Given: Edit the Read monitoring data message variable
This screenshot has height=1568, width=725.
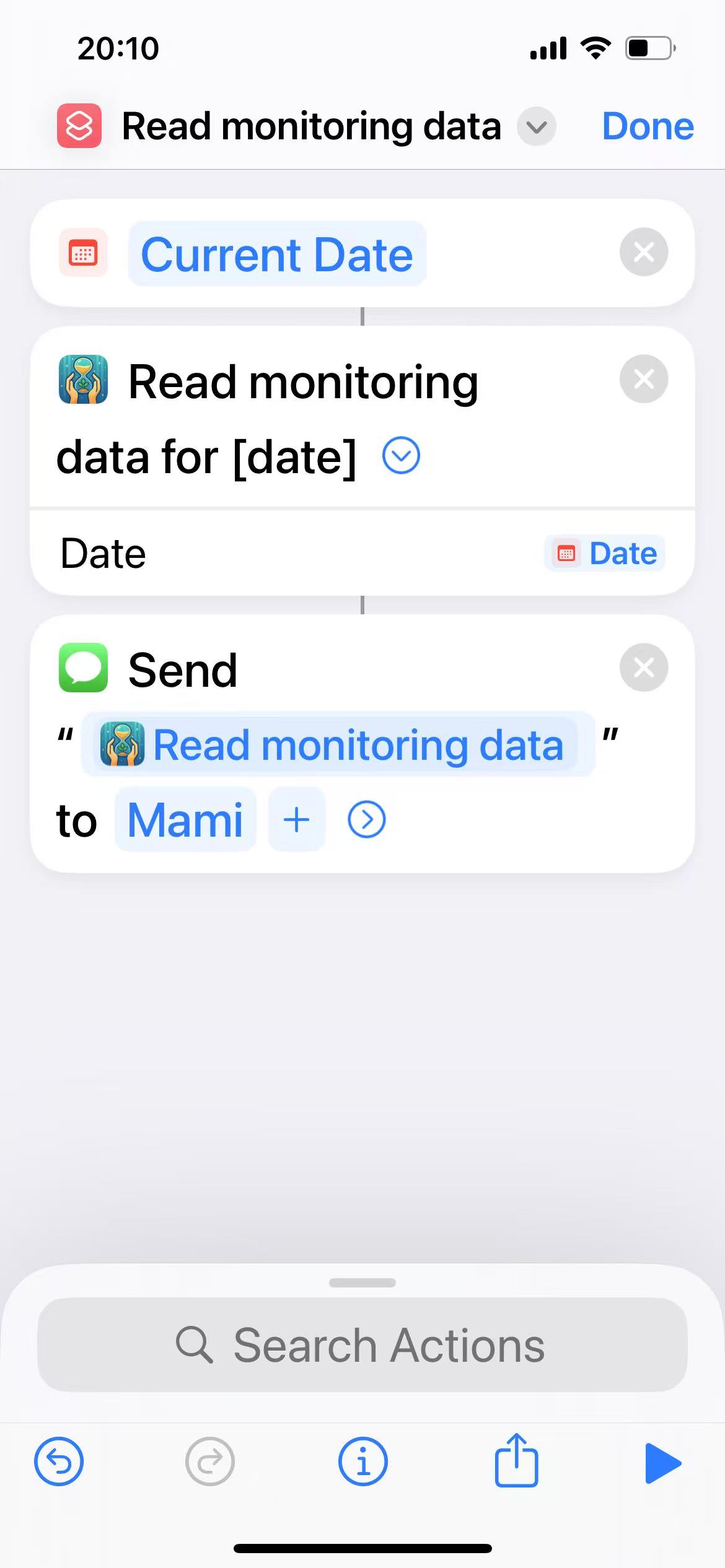Looking at the screenshot, I should 338,744.
